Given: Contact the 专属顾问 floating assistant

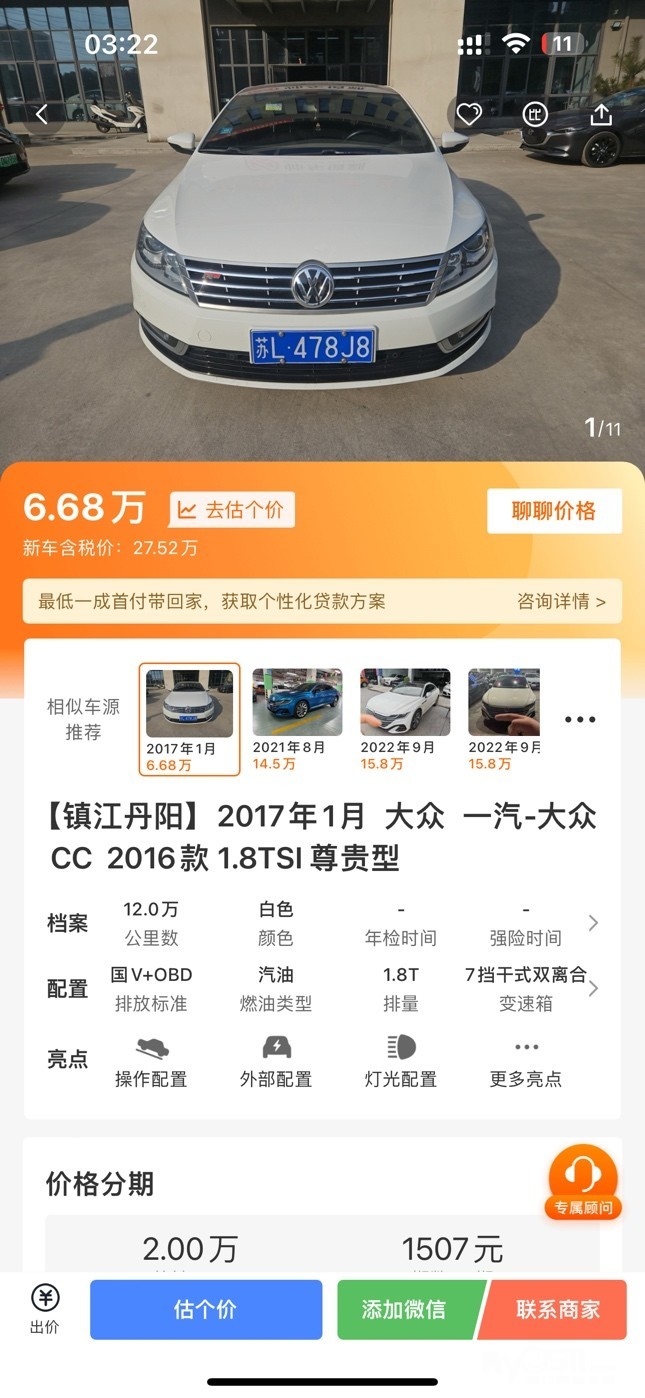Looking at the screenshot, I should click(583, 1182).
